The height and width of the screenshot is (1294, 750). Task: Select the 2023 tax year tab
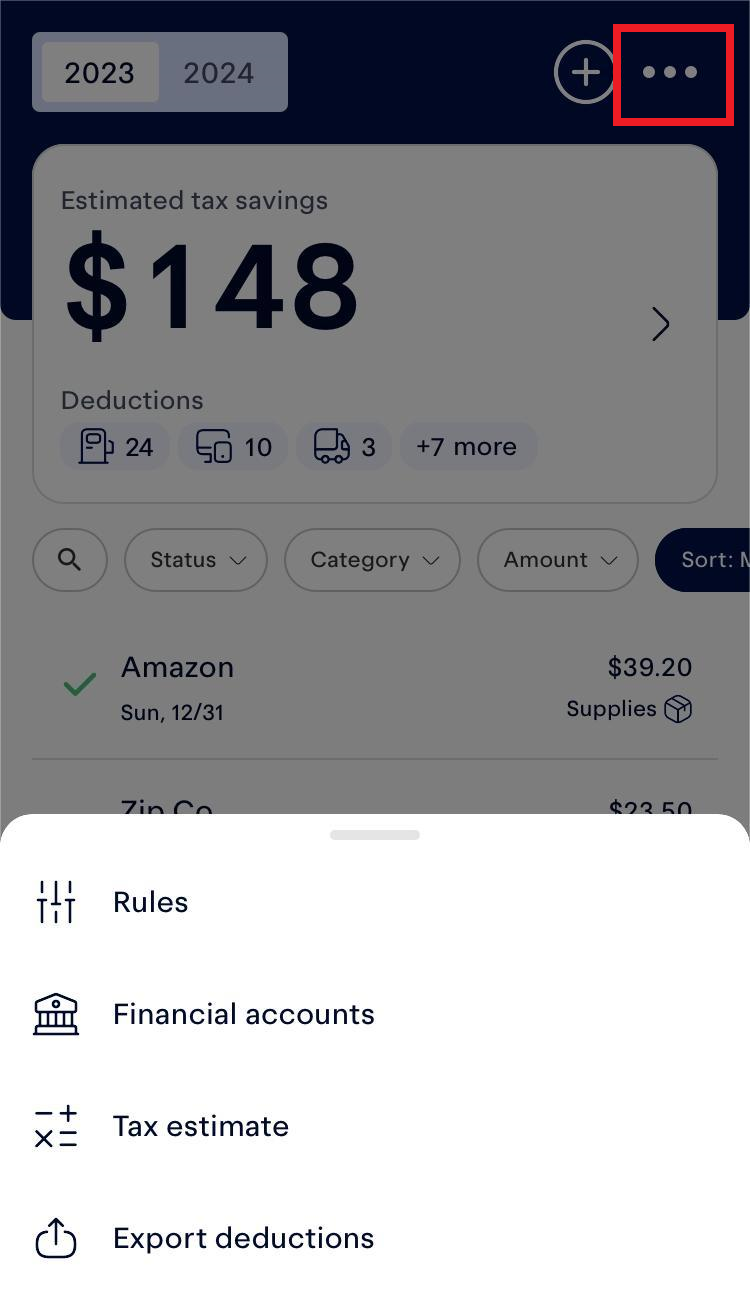tap(99, 73)
